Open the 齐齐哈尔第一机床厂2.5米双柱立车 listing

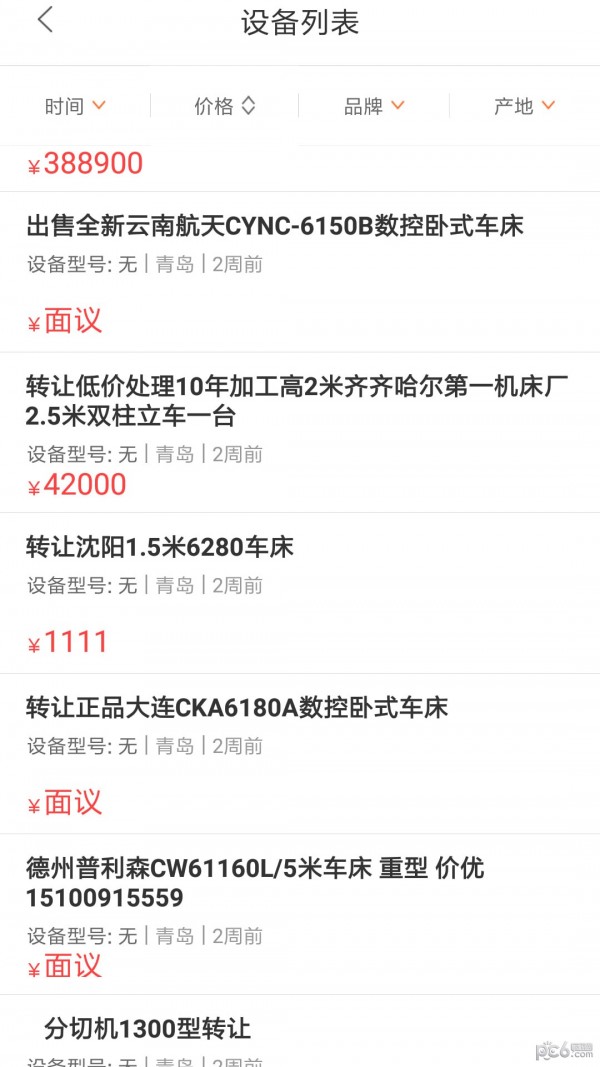pyautogui.click(x=297, y=401)
